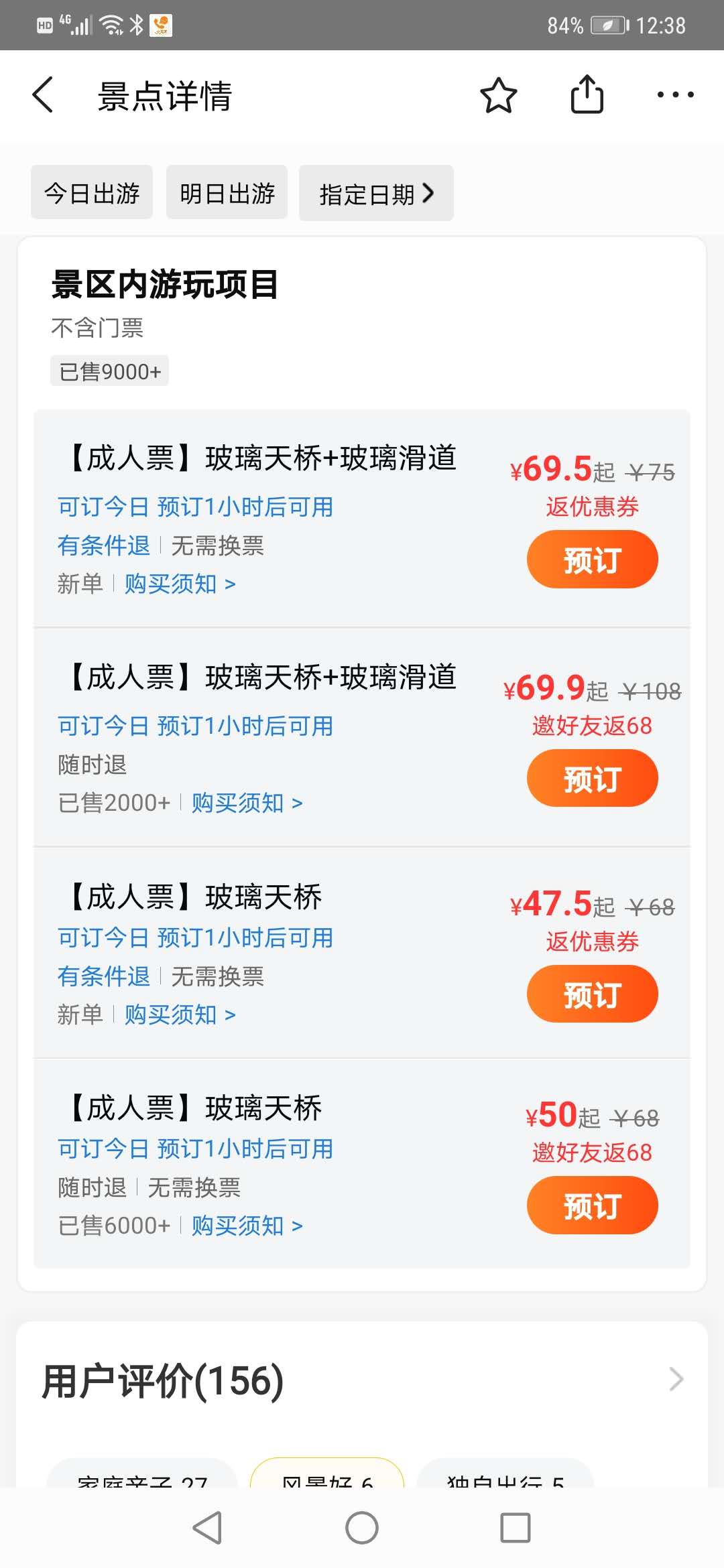Book the ¥69.5 玻璃天桥+玻璃滑道 ticket

coord(592,560)
